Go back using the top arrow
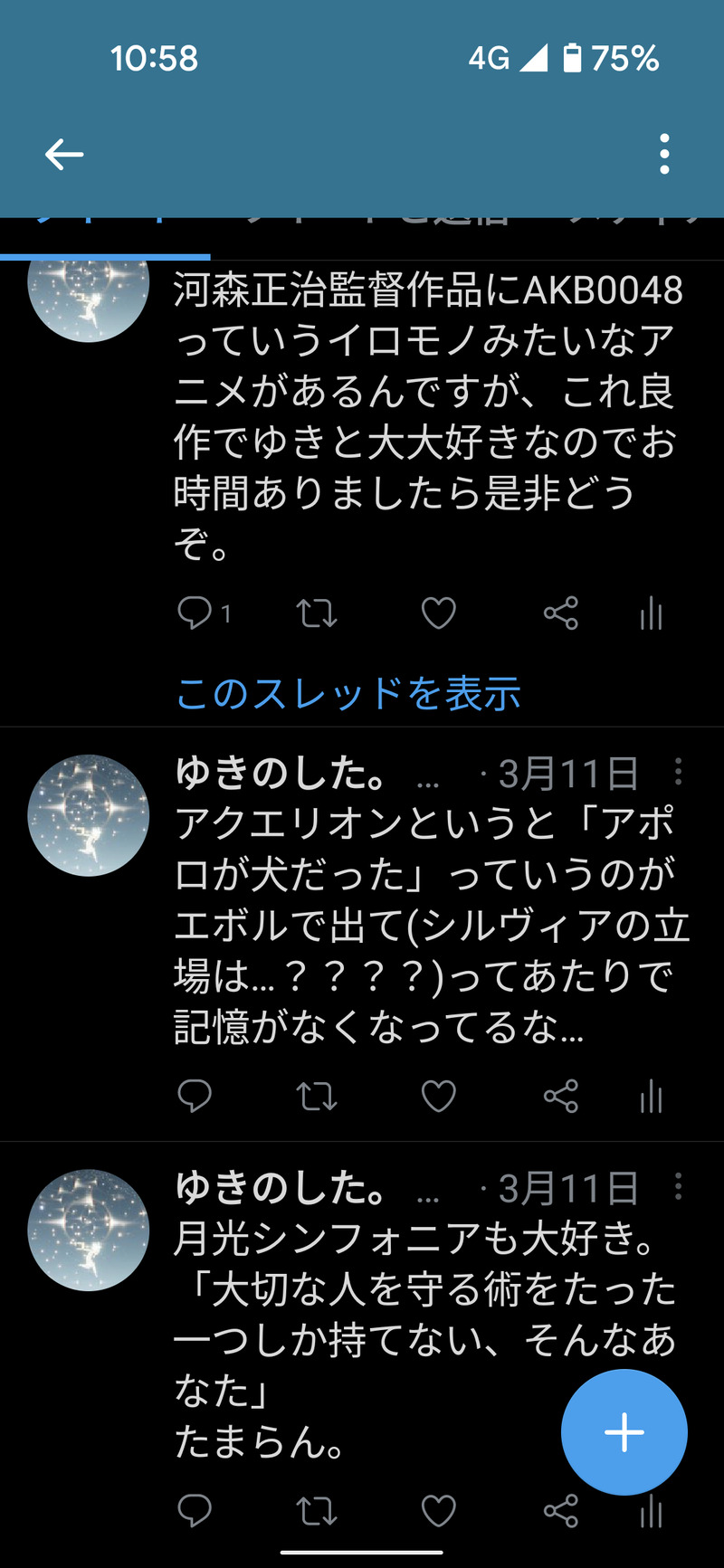724x1568 pixels. point(64,155)
